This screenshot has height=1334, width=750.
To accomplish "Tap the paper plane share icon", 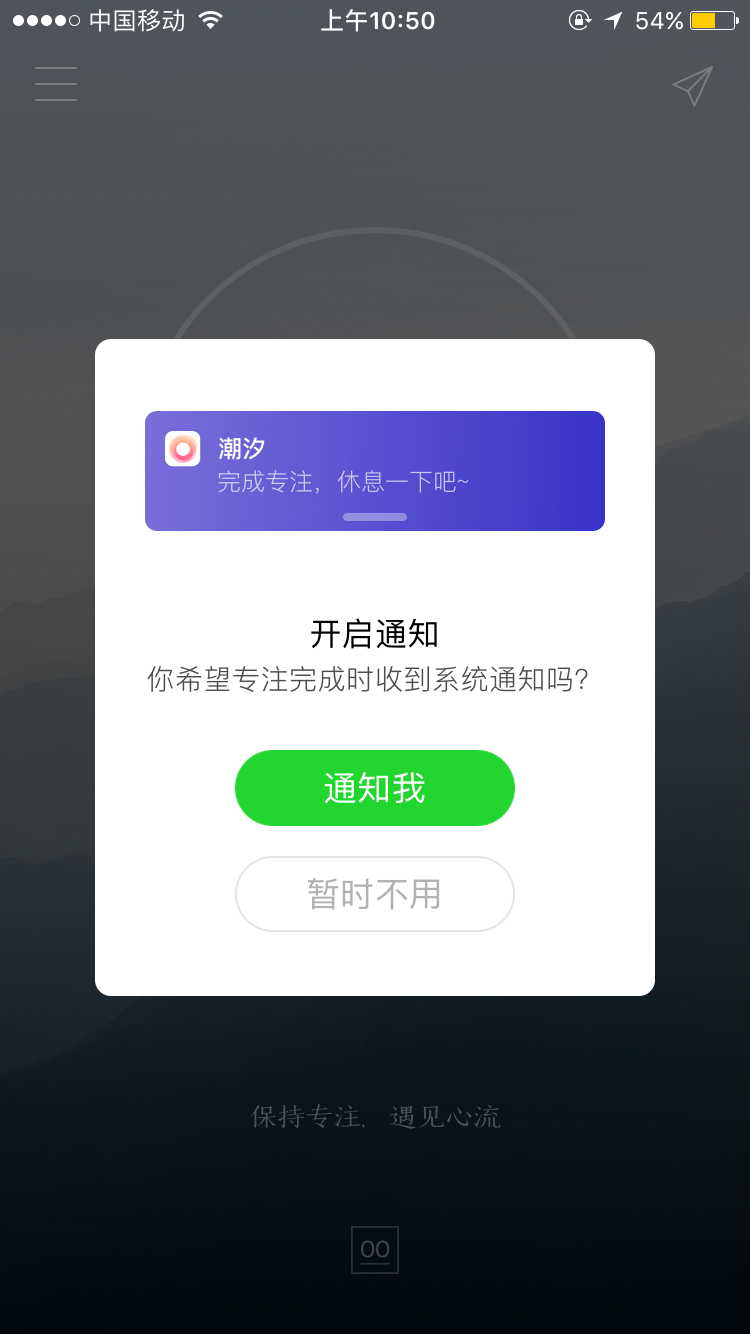I will pyautogui.click(x=692, y=86).
